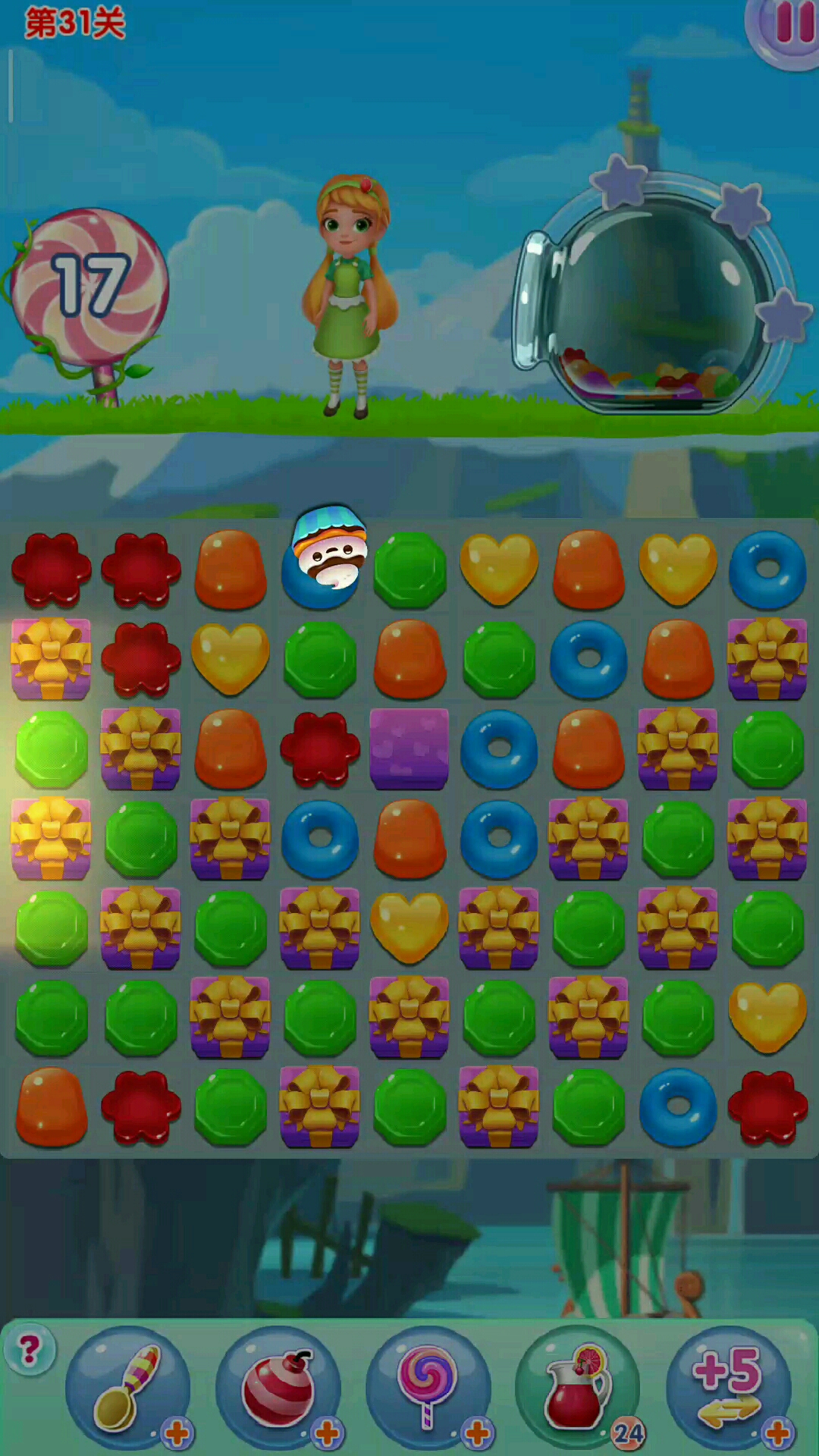Select the spoon booster

click(127, 1387)
